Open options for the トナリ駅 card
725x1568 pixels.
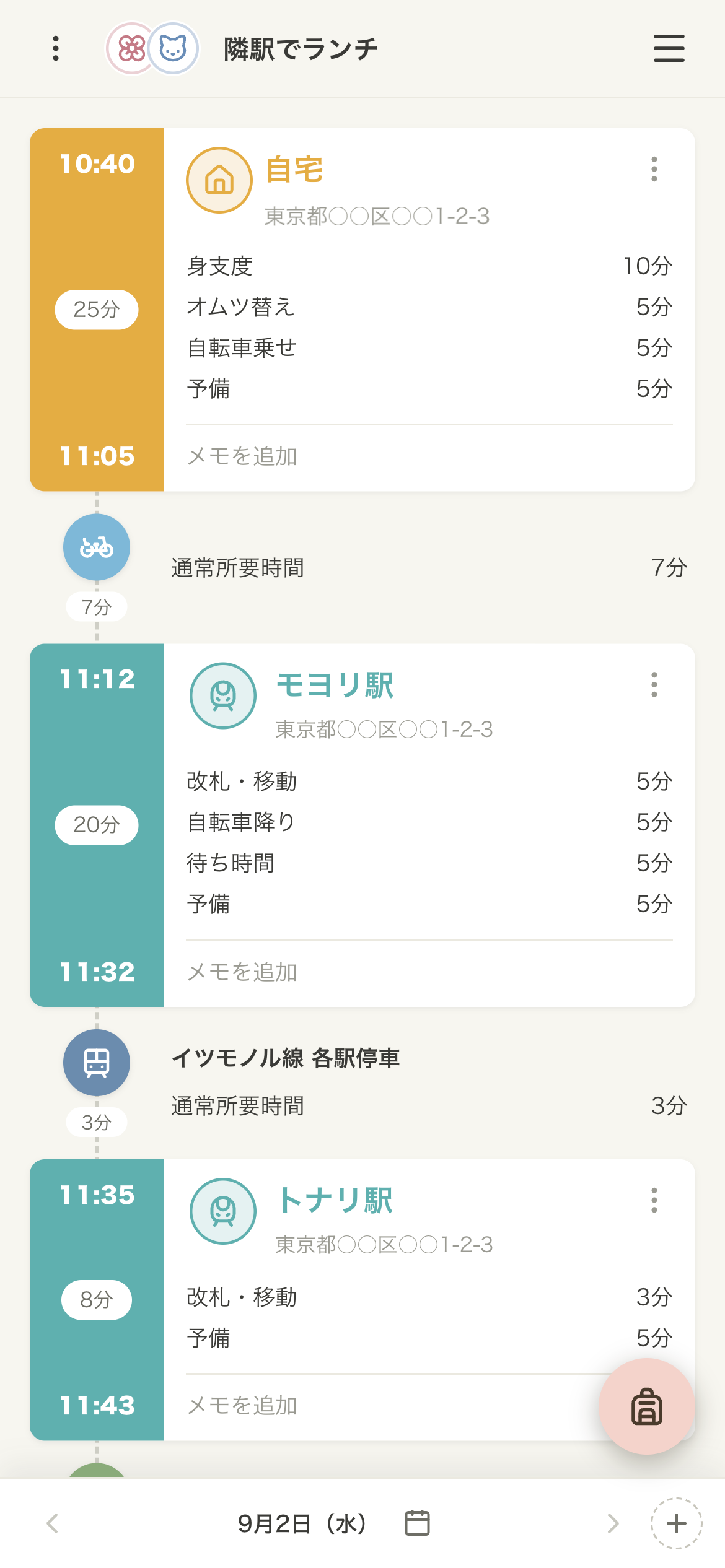click(x=654, y=1200)
